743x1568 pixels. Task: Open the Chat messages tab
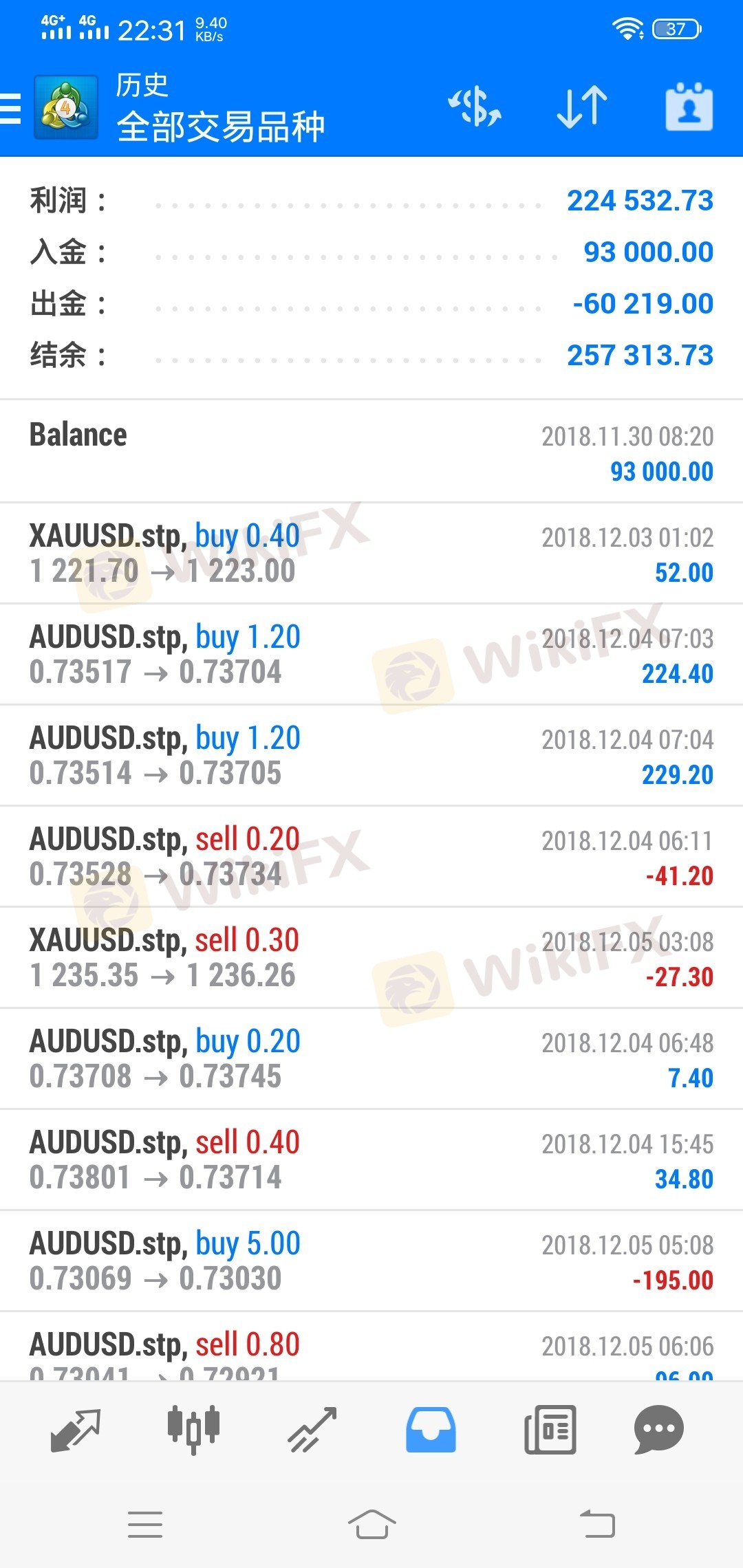pyautogui.click(x=658, y=1430)
